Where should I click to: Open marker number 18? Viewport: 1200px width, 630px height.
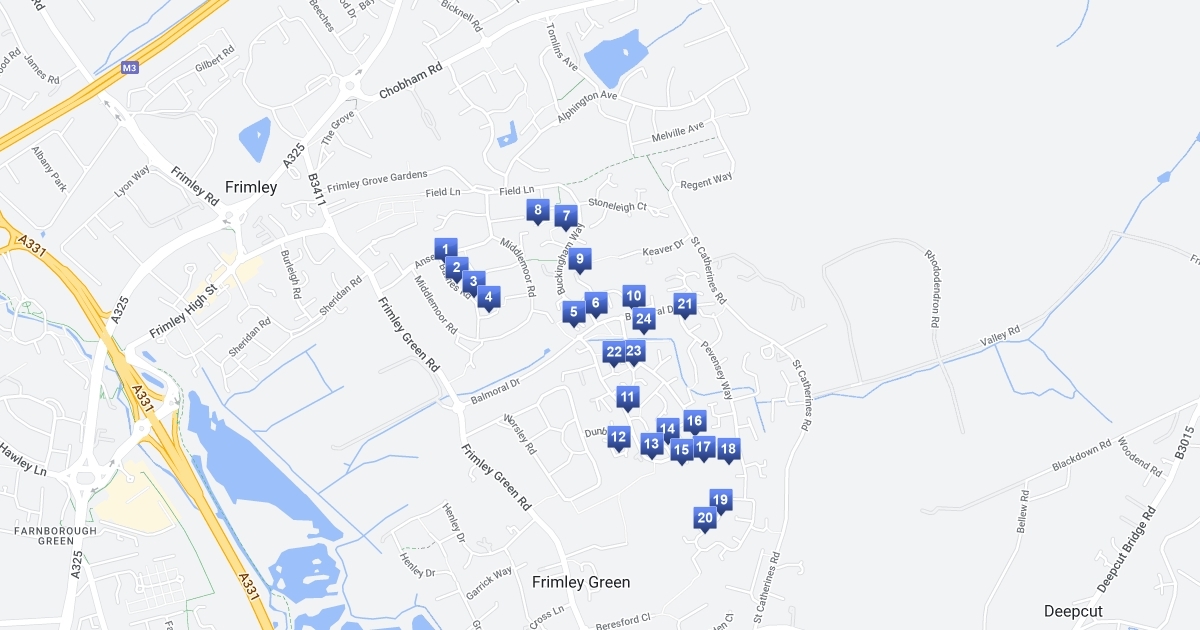tap(728, 449)
